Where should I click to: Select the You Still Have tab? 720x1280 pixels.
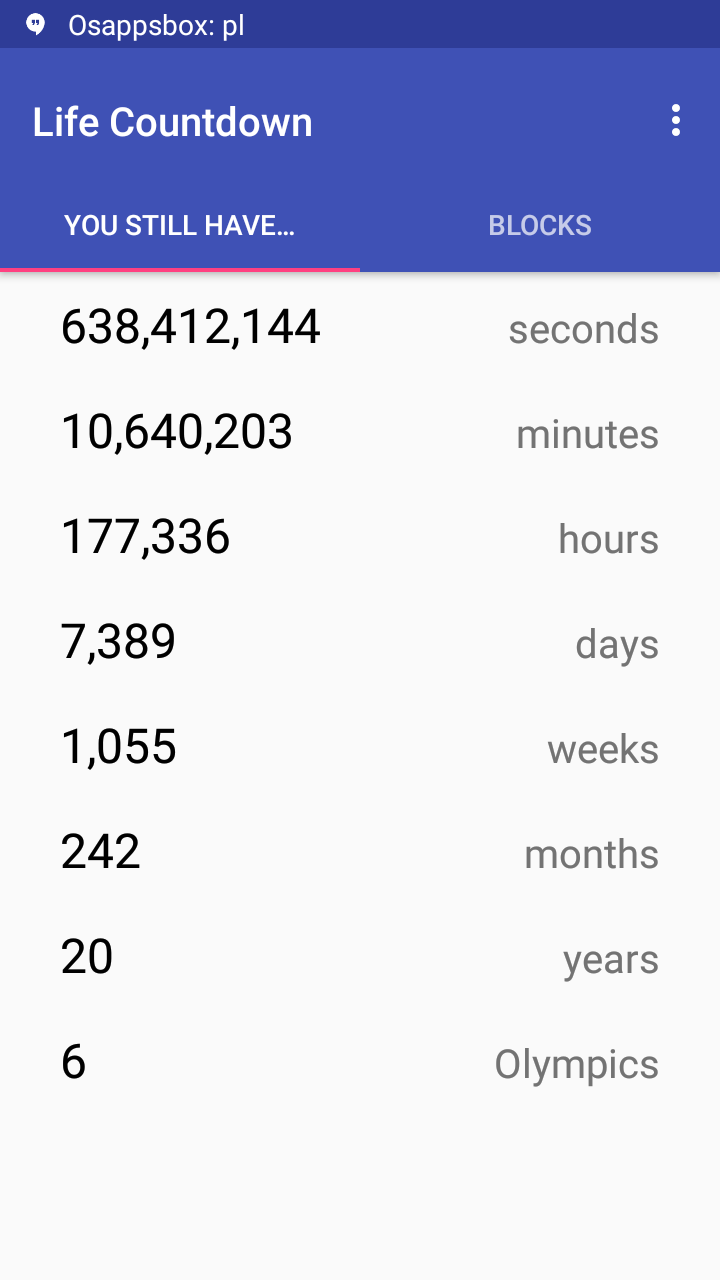point(180,225)
